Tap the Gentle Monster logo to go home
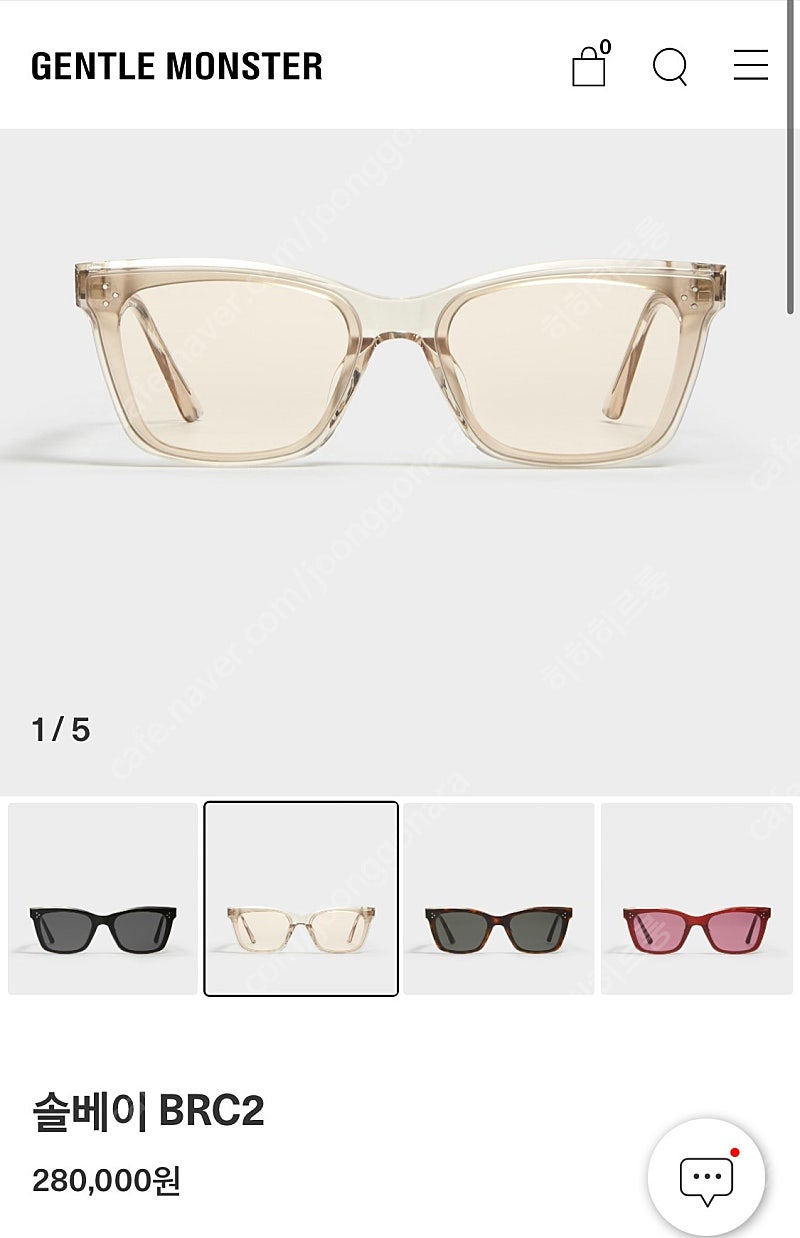This screenshot has width=800, height=1238. coord(177,66)
